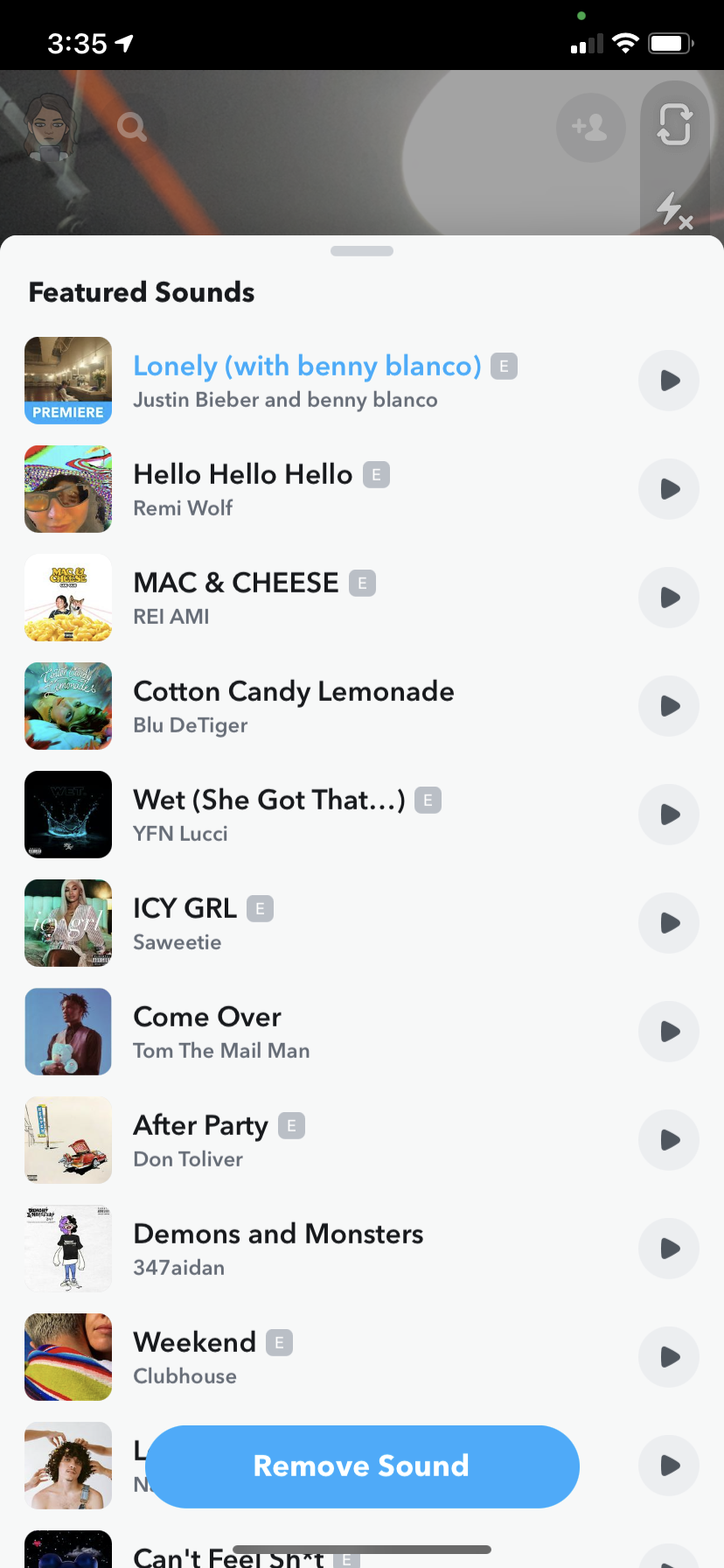
Task: Play preview of Hello Hello Hello
Action: (x=669, y=489)
